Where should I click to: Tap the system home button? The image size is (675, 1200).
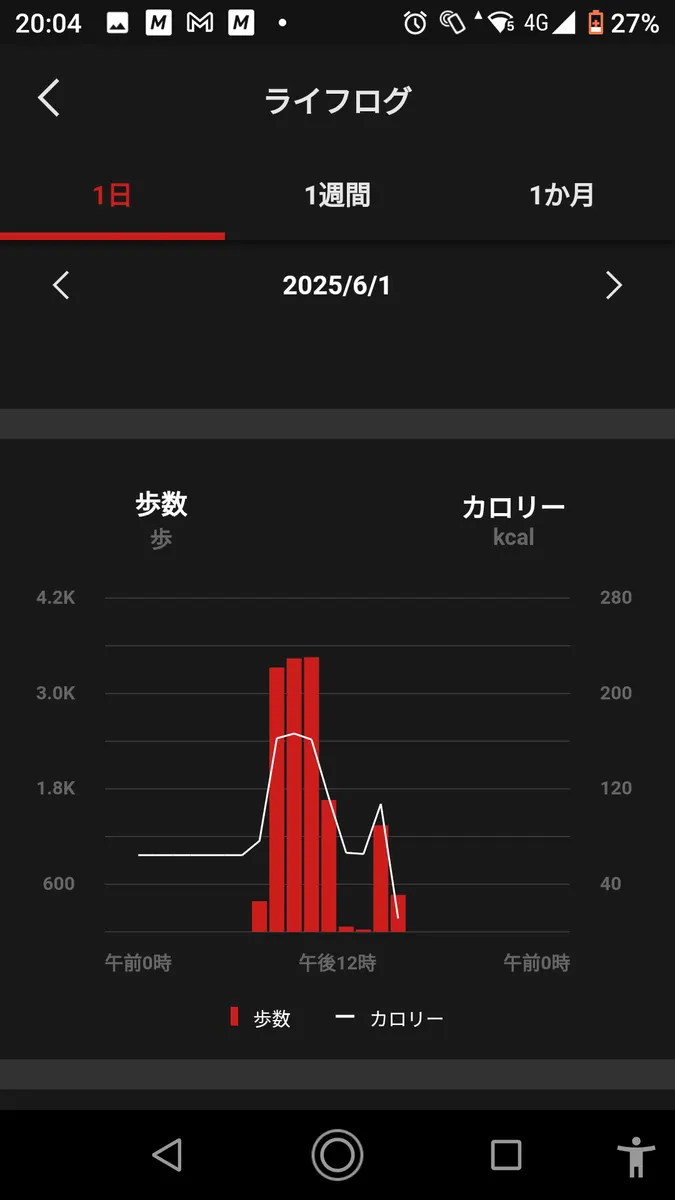(337, 1155)
